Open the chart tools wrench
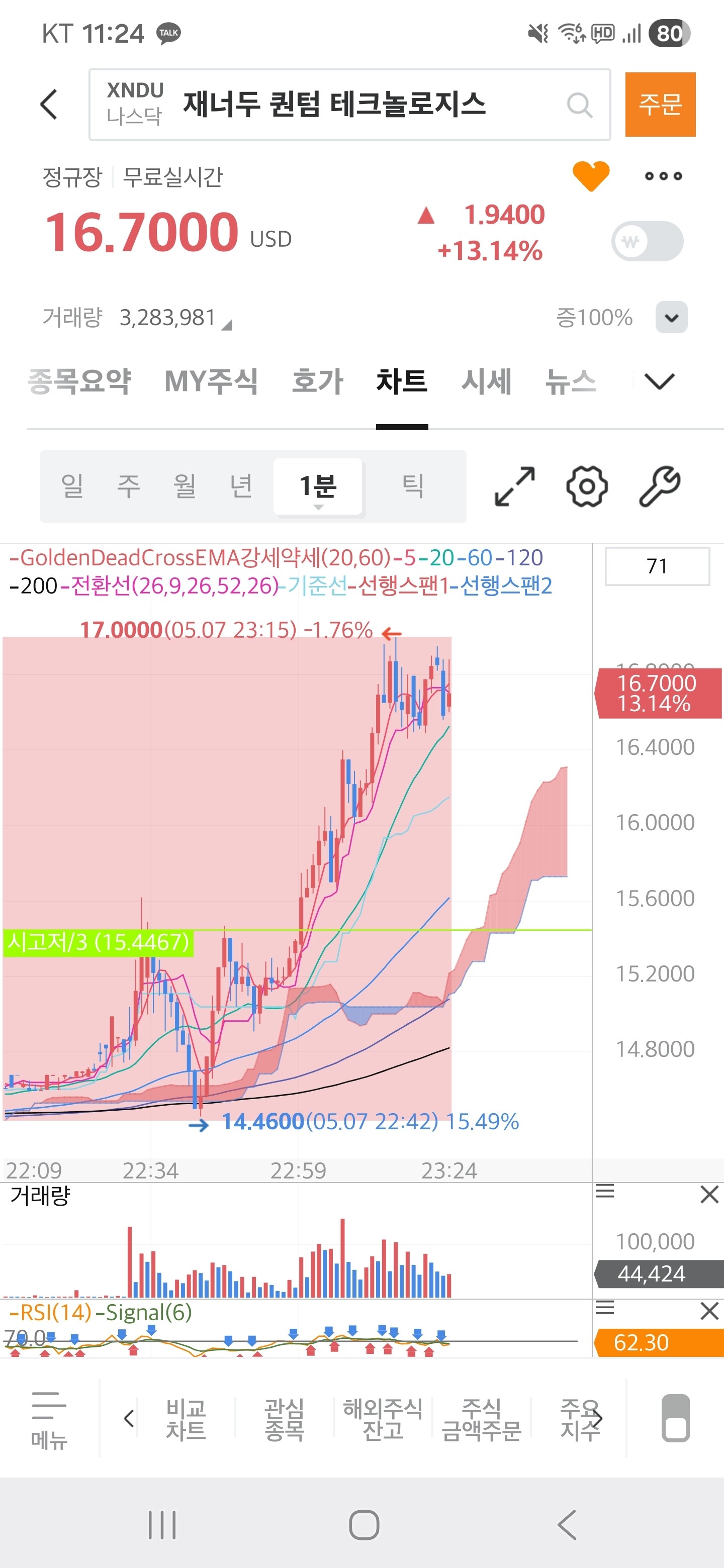 [x=659, y=486]
